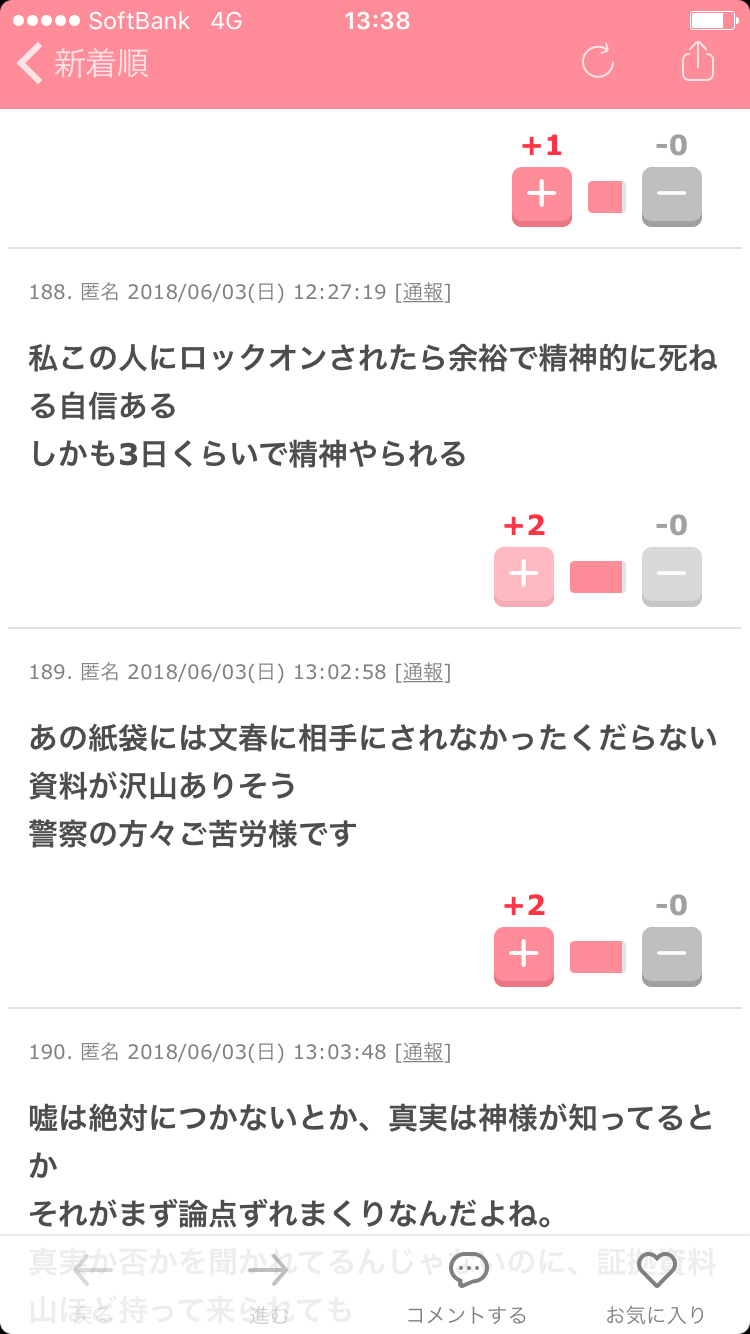Downvote the comment above 188
750x1334 pixels.
(672, 197)
